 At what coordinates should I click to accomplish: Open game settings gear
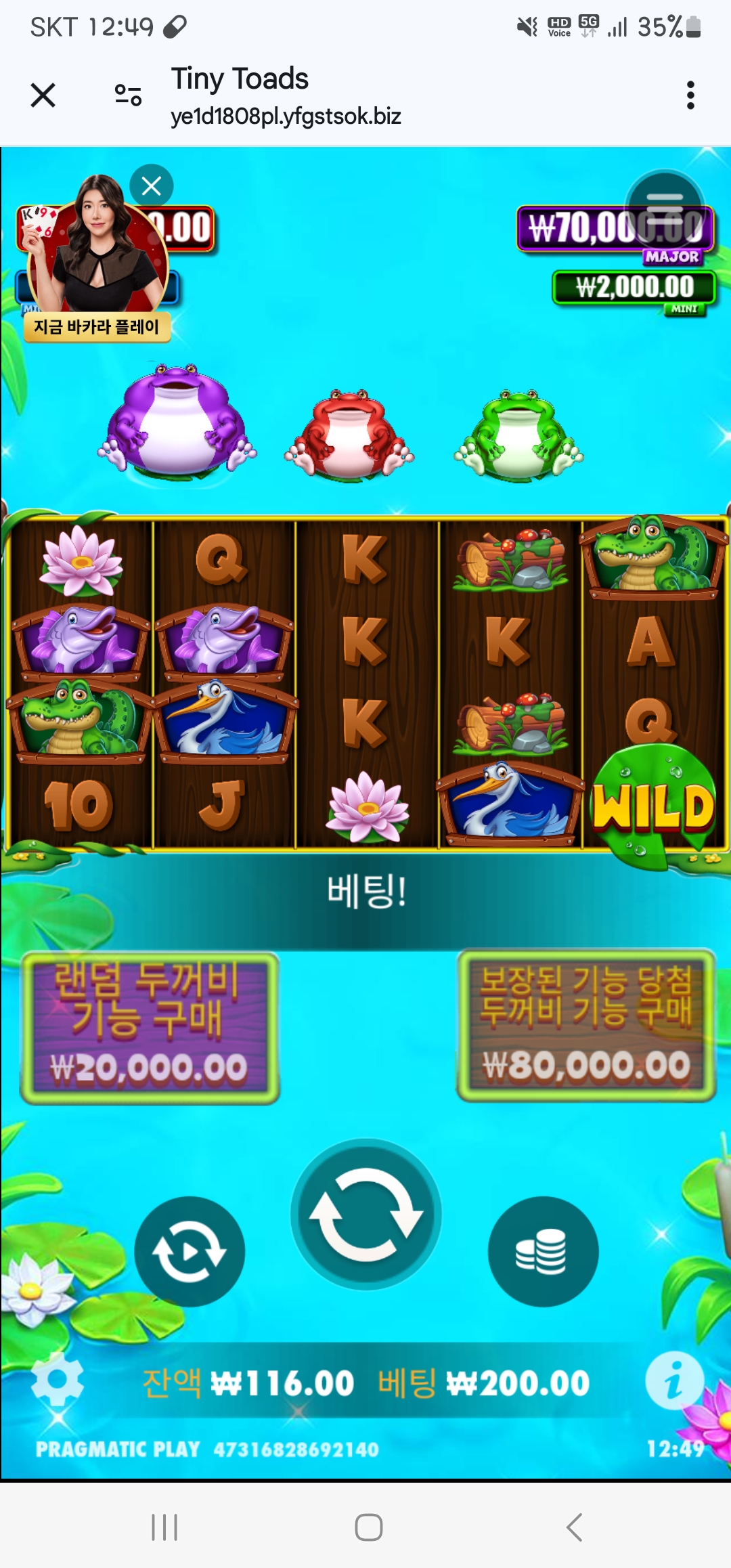click(x=58, y=1380)
